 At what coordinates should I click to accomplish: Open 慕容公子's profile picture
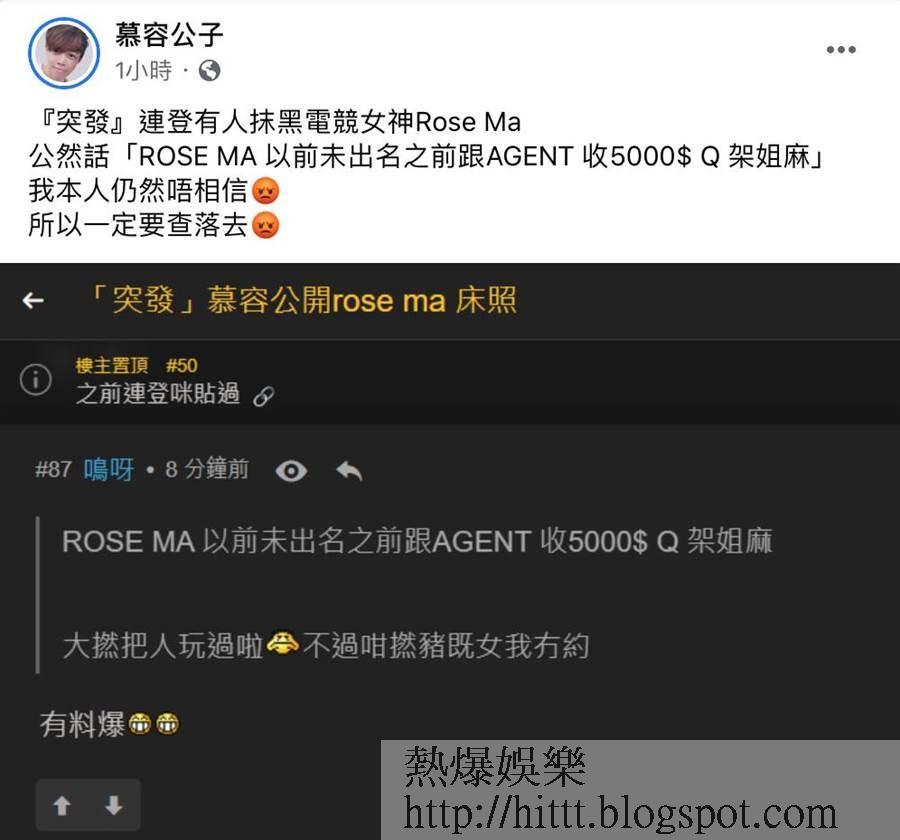tap(64, 53)
